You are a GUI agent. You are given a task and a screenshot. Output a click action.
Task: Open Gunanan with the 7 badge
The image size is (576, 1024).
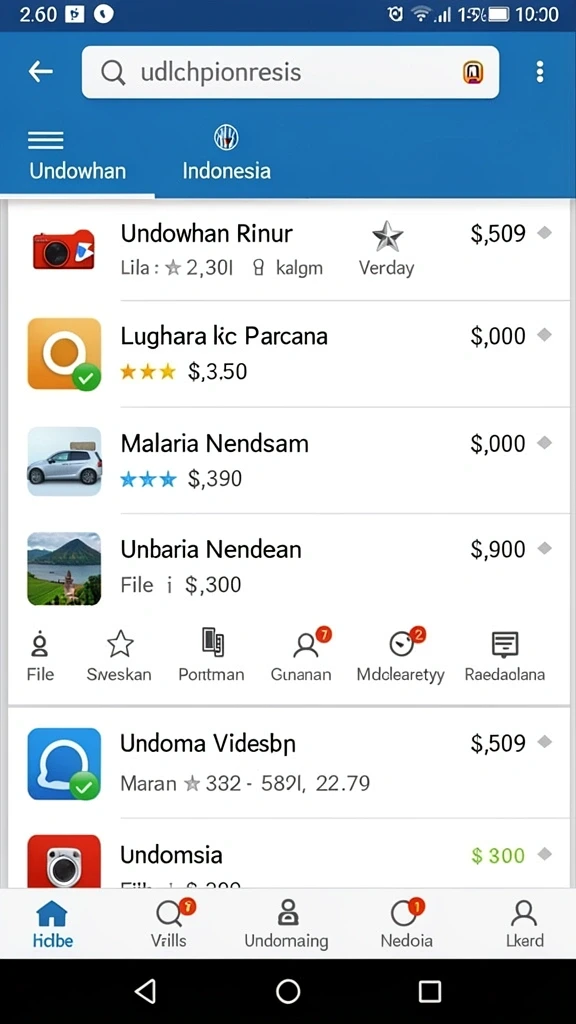302,656
